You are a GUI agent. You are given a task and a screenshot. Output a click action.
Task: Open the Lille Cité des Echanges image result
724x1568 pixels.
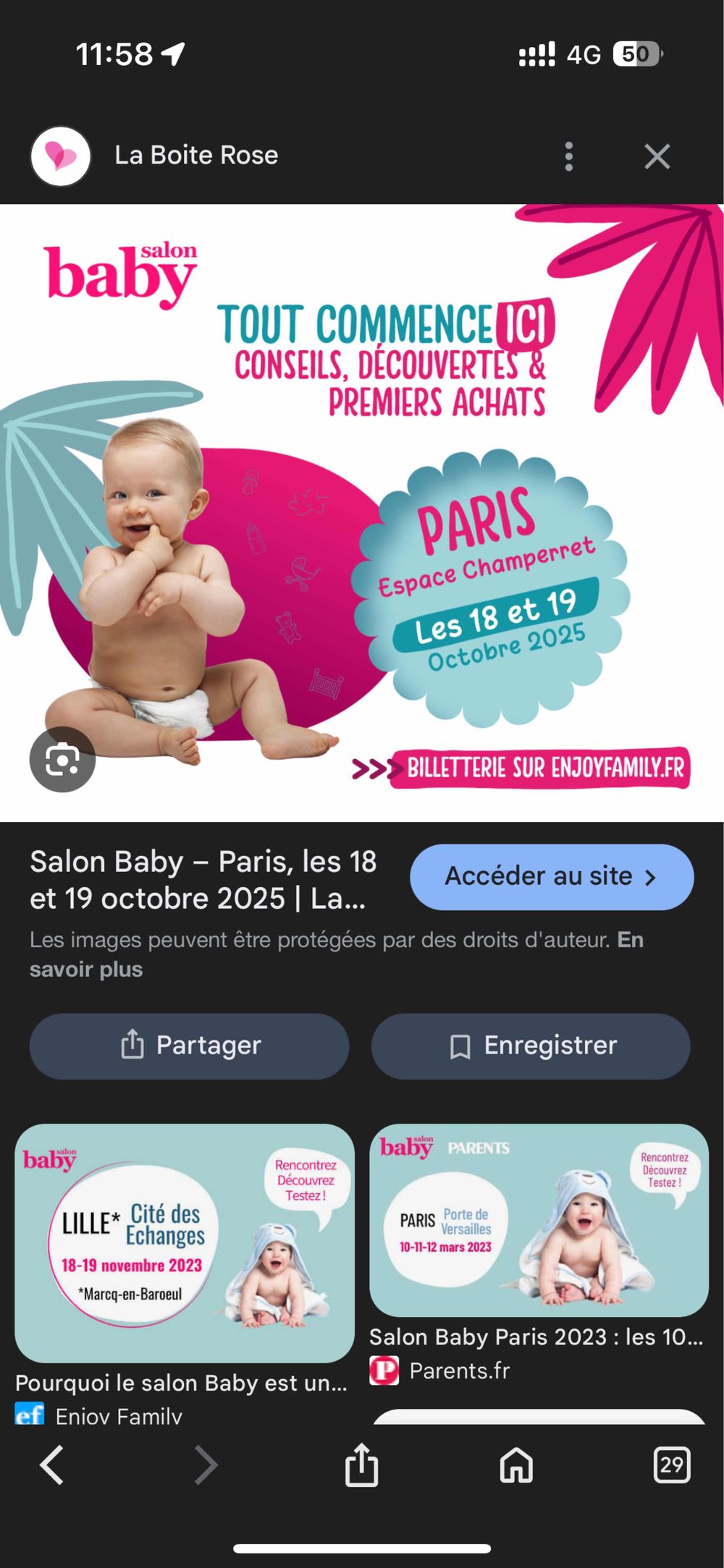185,1242
